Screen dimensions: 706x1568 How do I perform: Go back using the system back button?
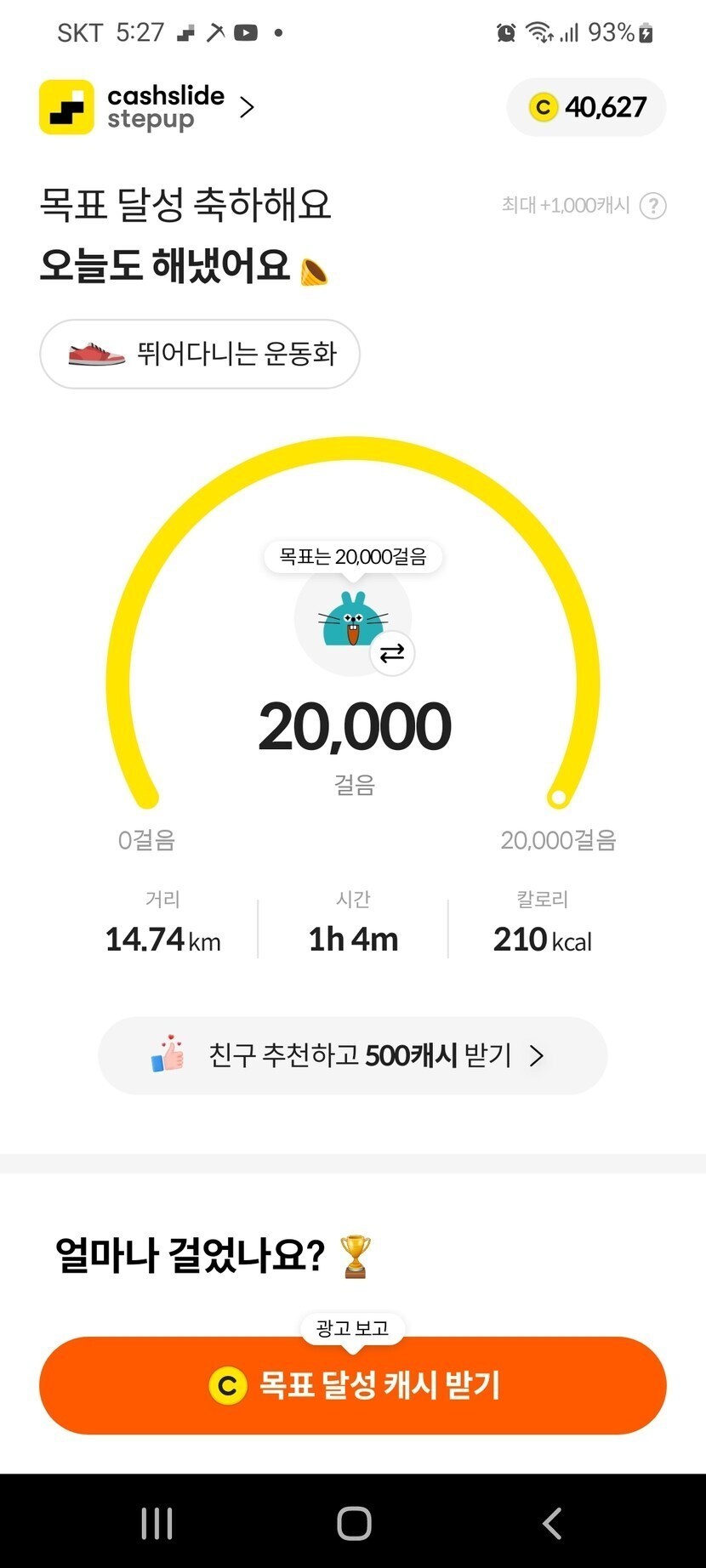click(552, 1523)
